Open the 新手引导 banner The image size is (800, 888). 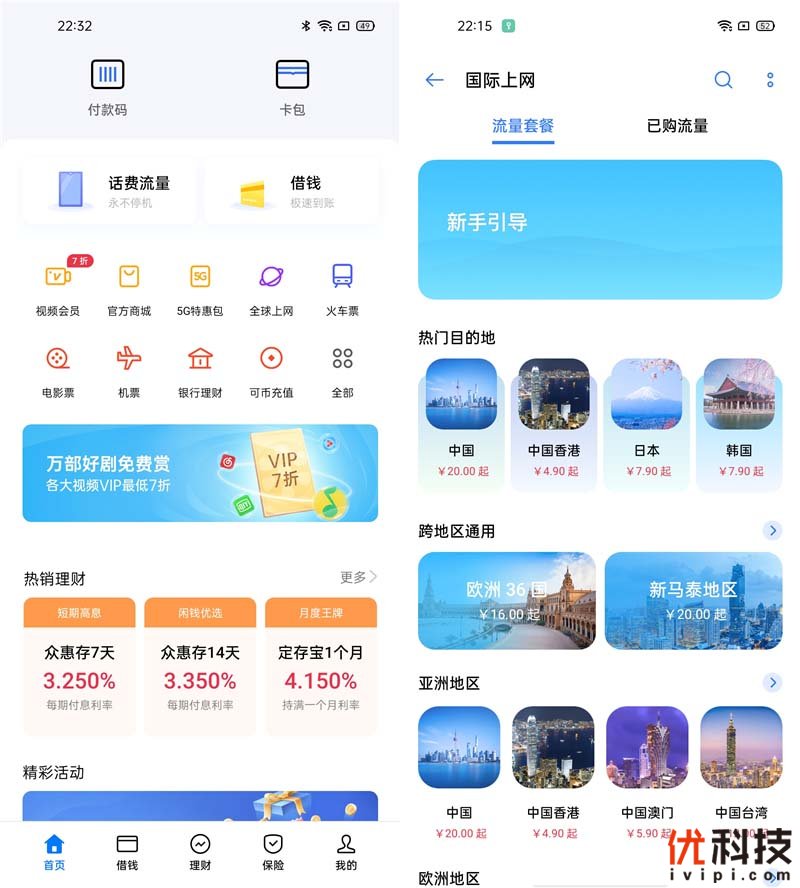[x=600, y=229]
